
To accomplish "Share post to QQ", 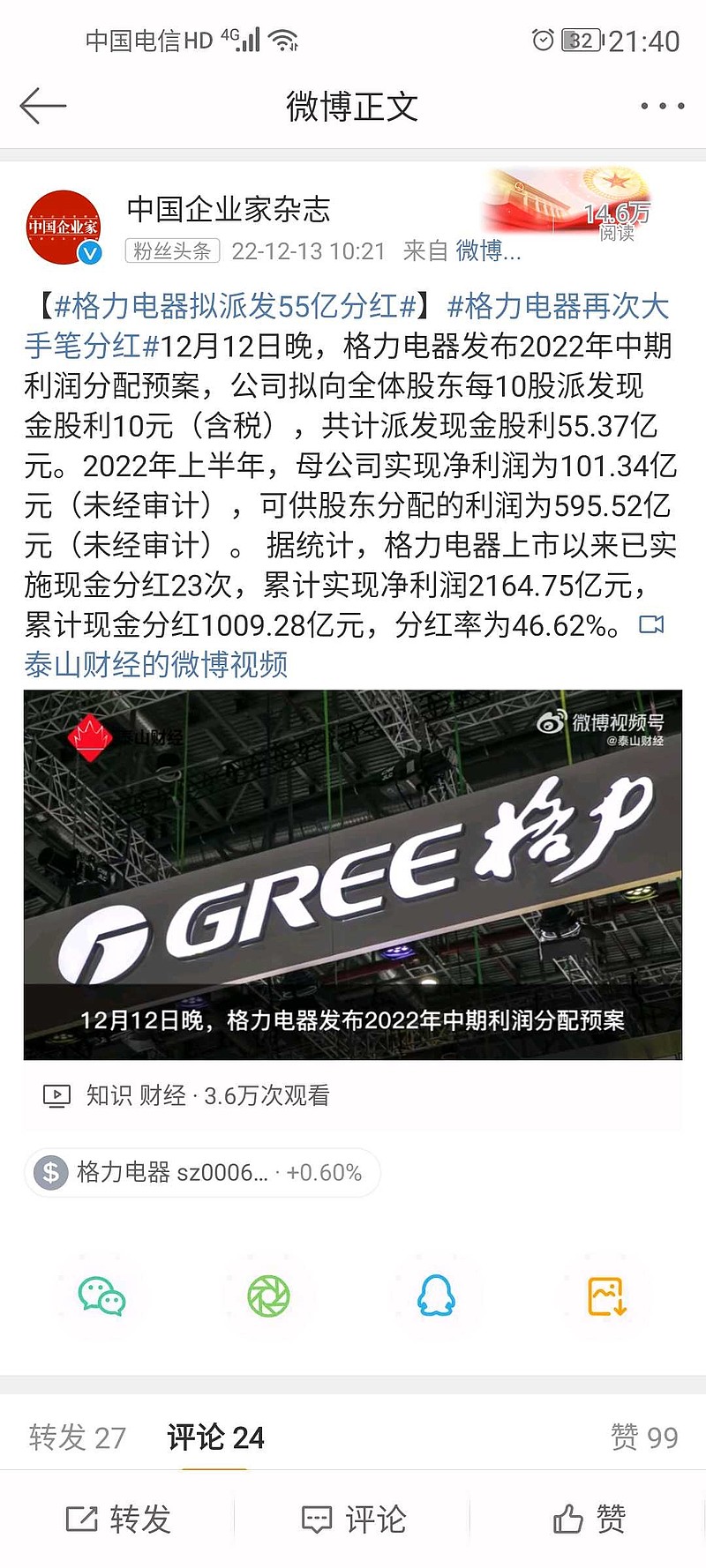I will point(436,1296).
